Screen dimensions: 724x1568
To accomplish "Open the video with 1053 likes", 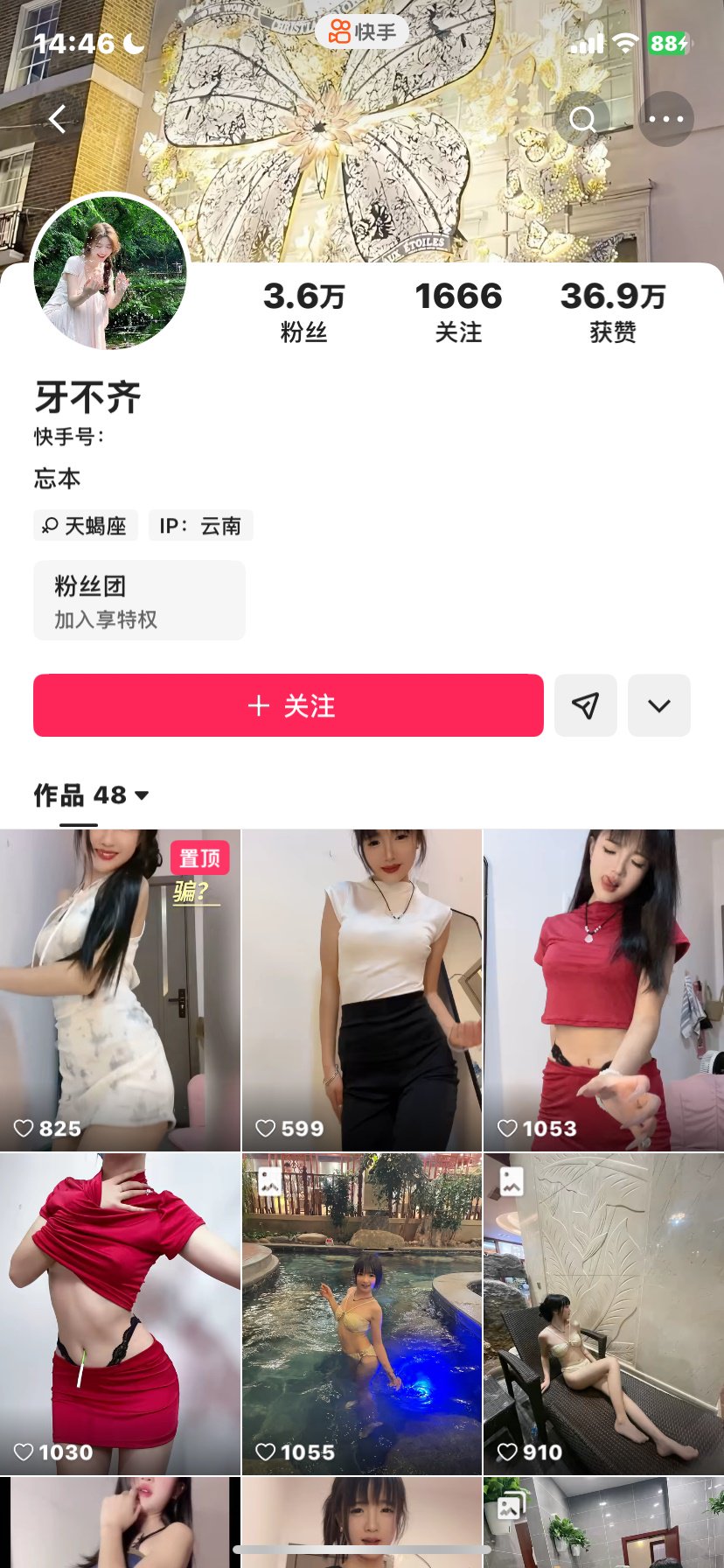I will pos(603,990).
